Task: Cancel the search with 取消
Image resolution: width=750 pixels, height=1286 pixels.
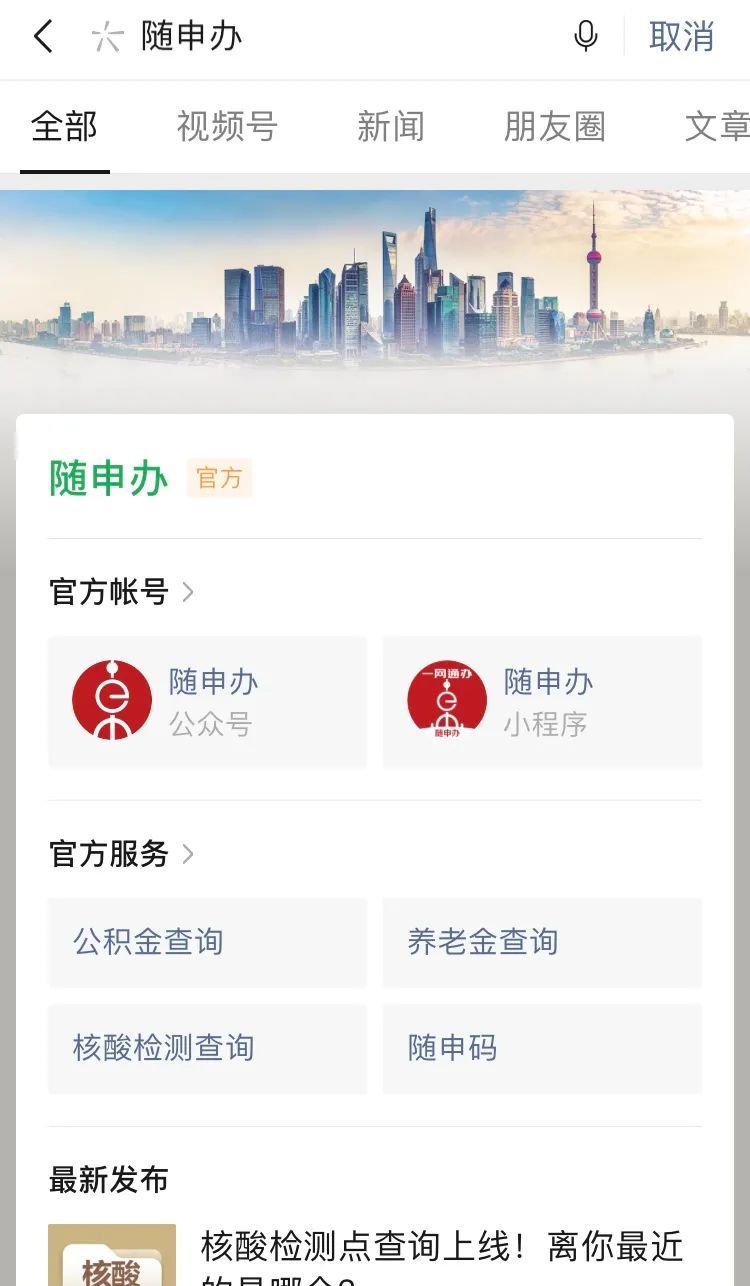Action: 682,37
